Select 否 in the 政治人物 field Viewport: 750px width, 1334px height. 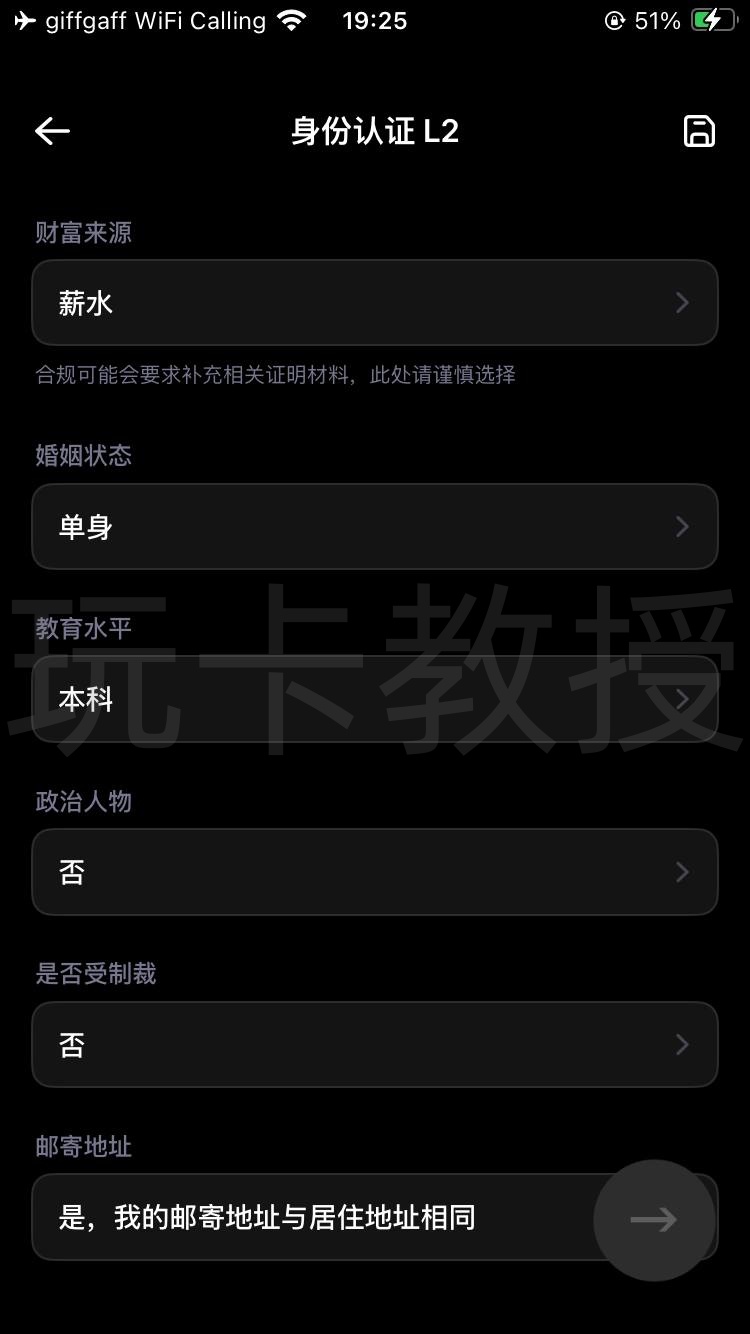pos(70,872)
